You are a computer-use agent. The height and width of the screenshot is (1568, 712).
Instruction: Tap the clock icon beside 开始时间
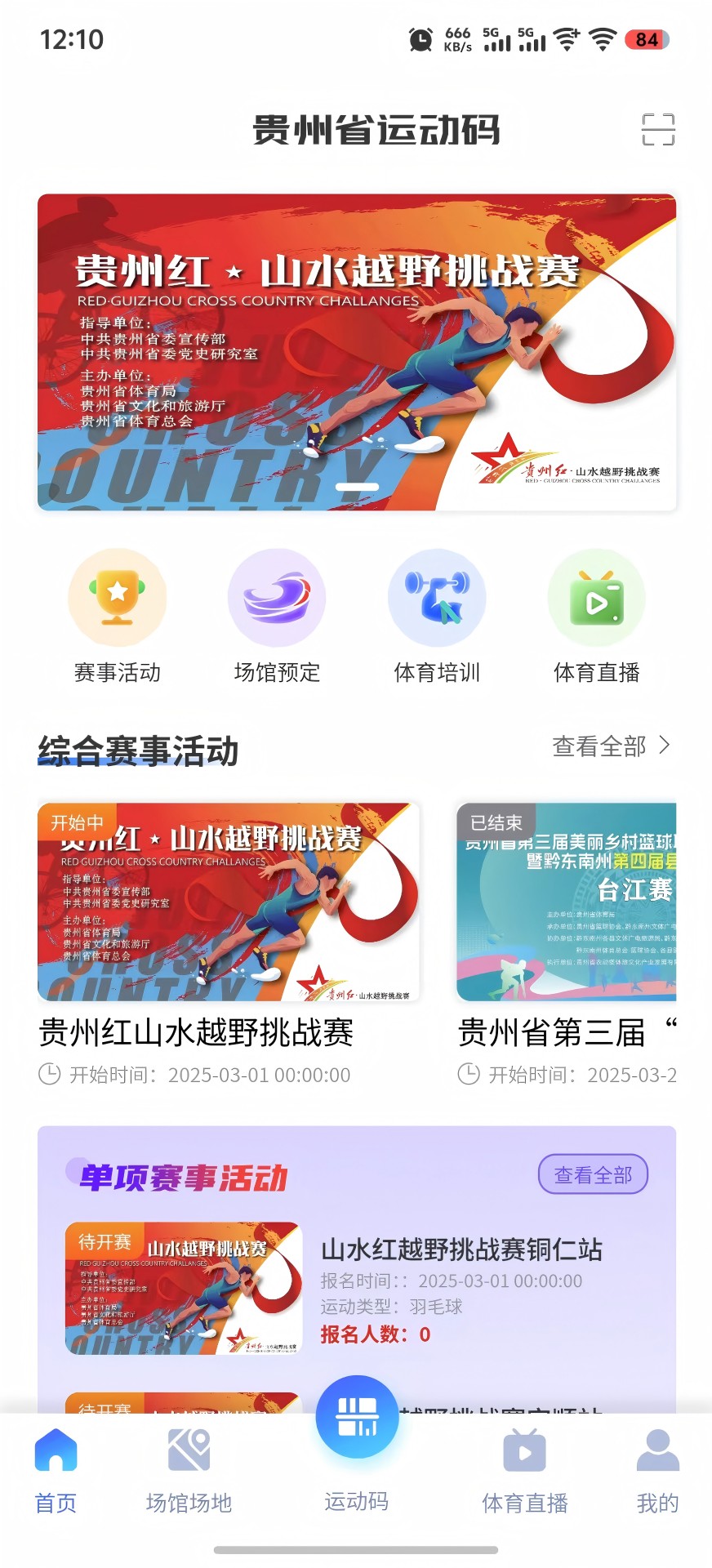51,1075
